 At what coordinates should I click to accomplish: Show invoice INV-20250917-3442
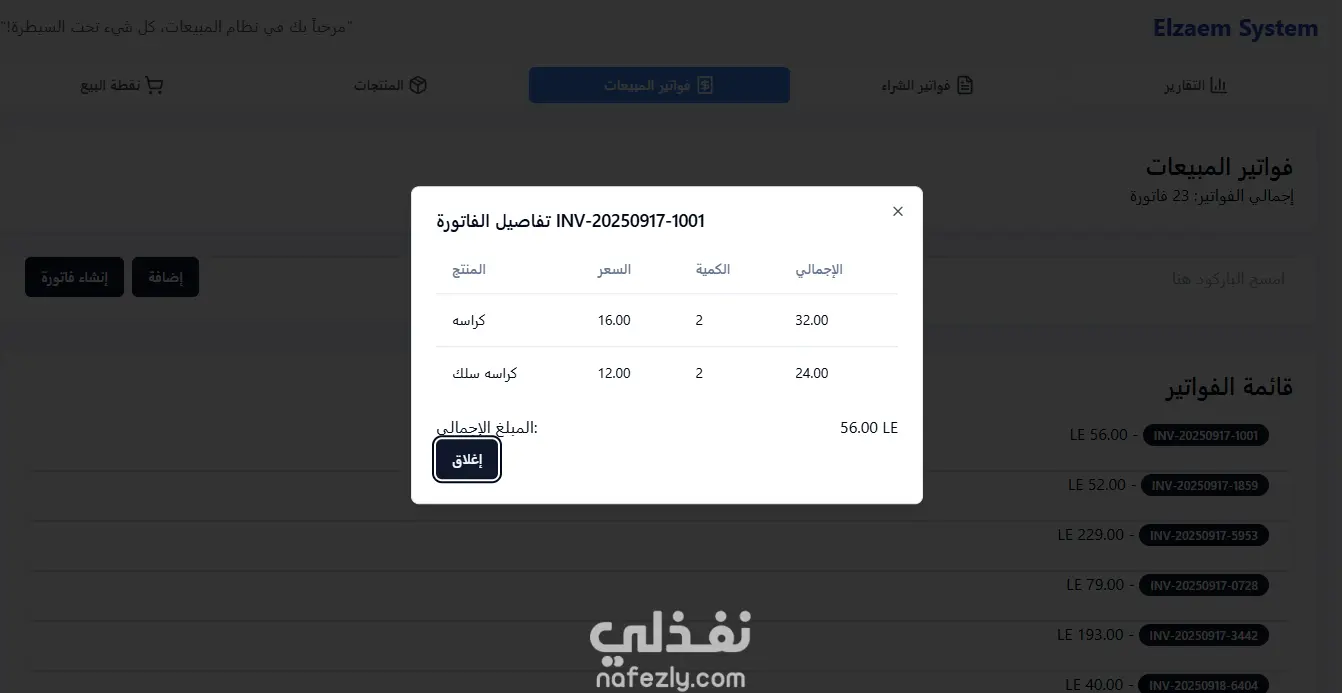[x=1204, y=635]
